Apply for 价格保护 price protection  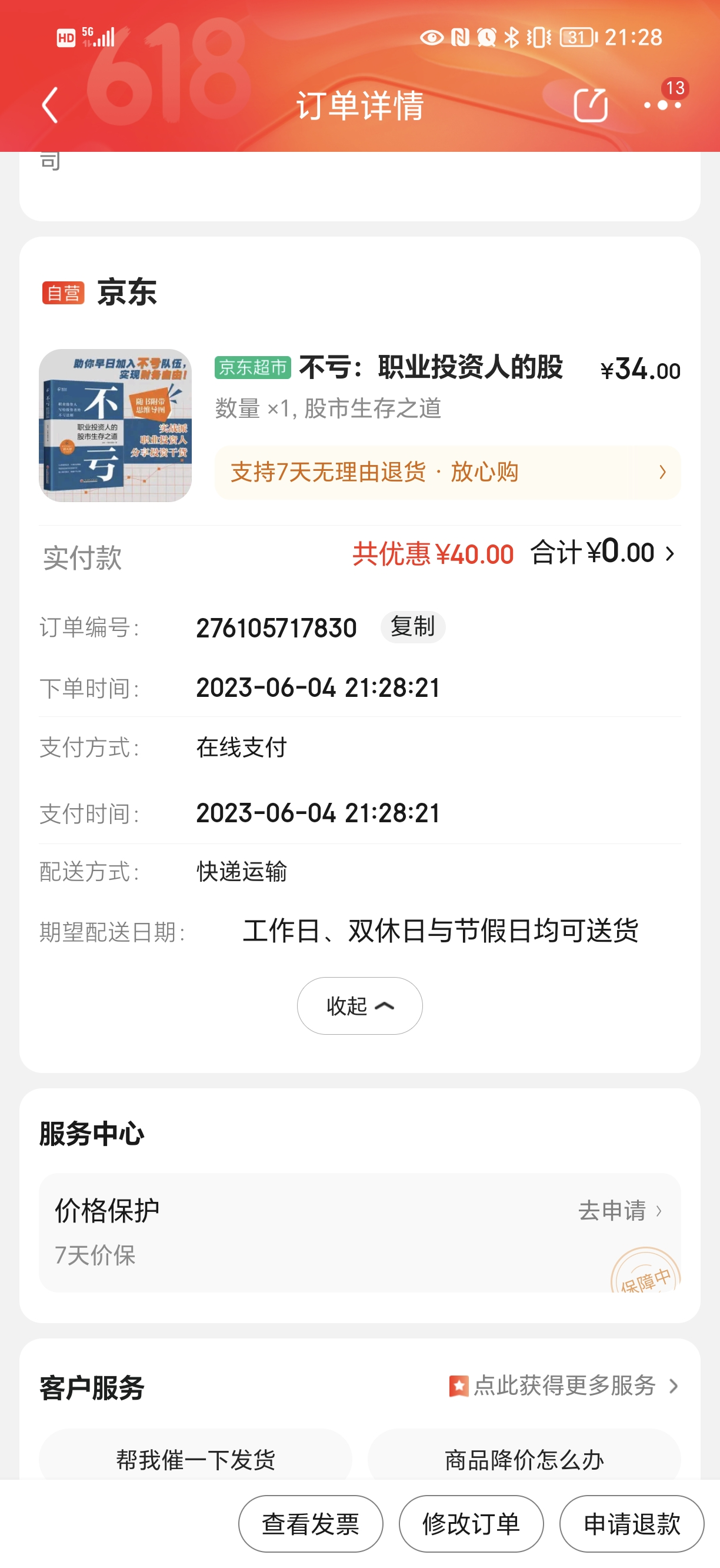click(x=619, y=1211)
